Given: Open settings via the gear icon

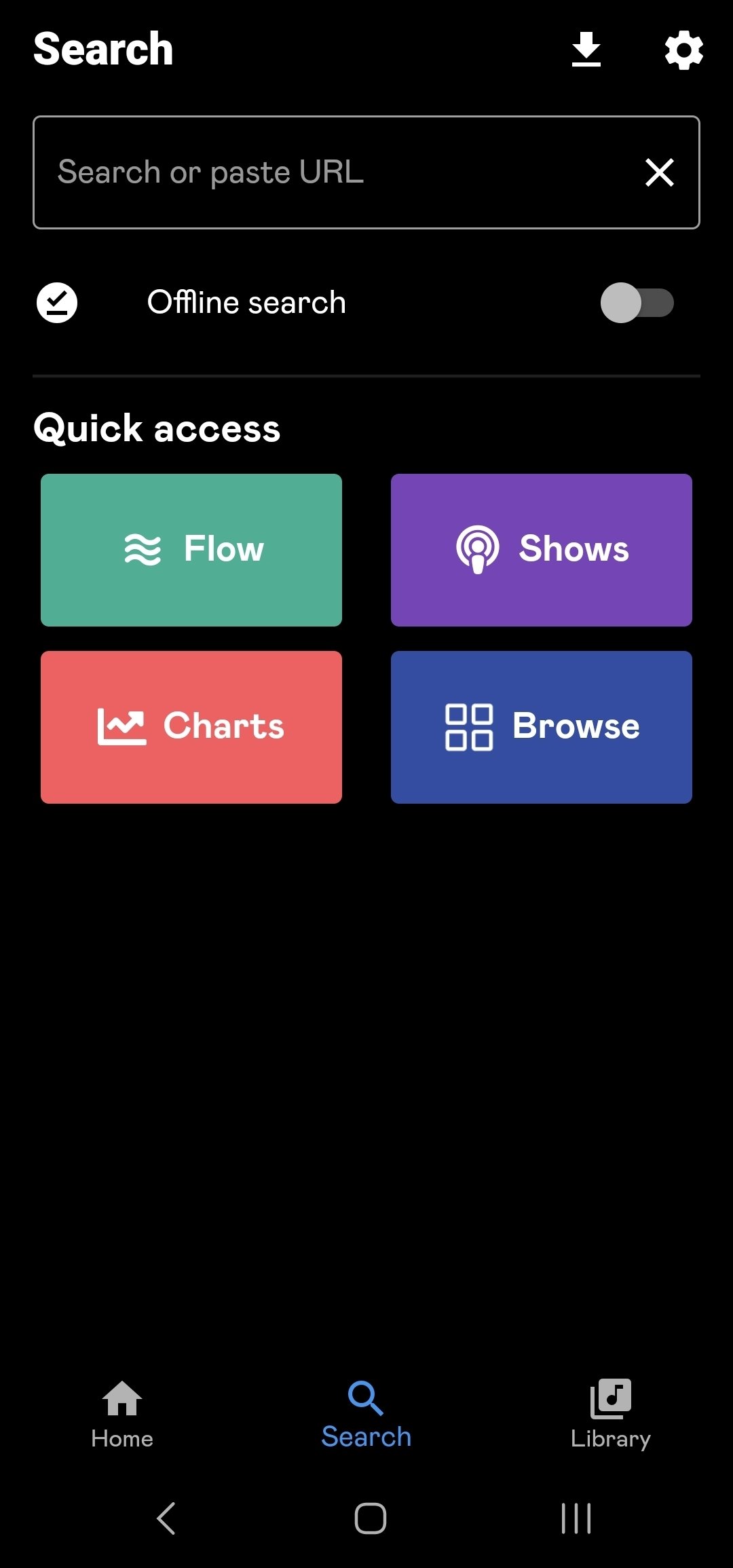Looking at the screenshot, I should (683, 50).
